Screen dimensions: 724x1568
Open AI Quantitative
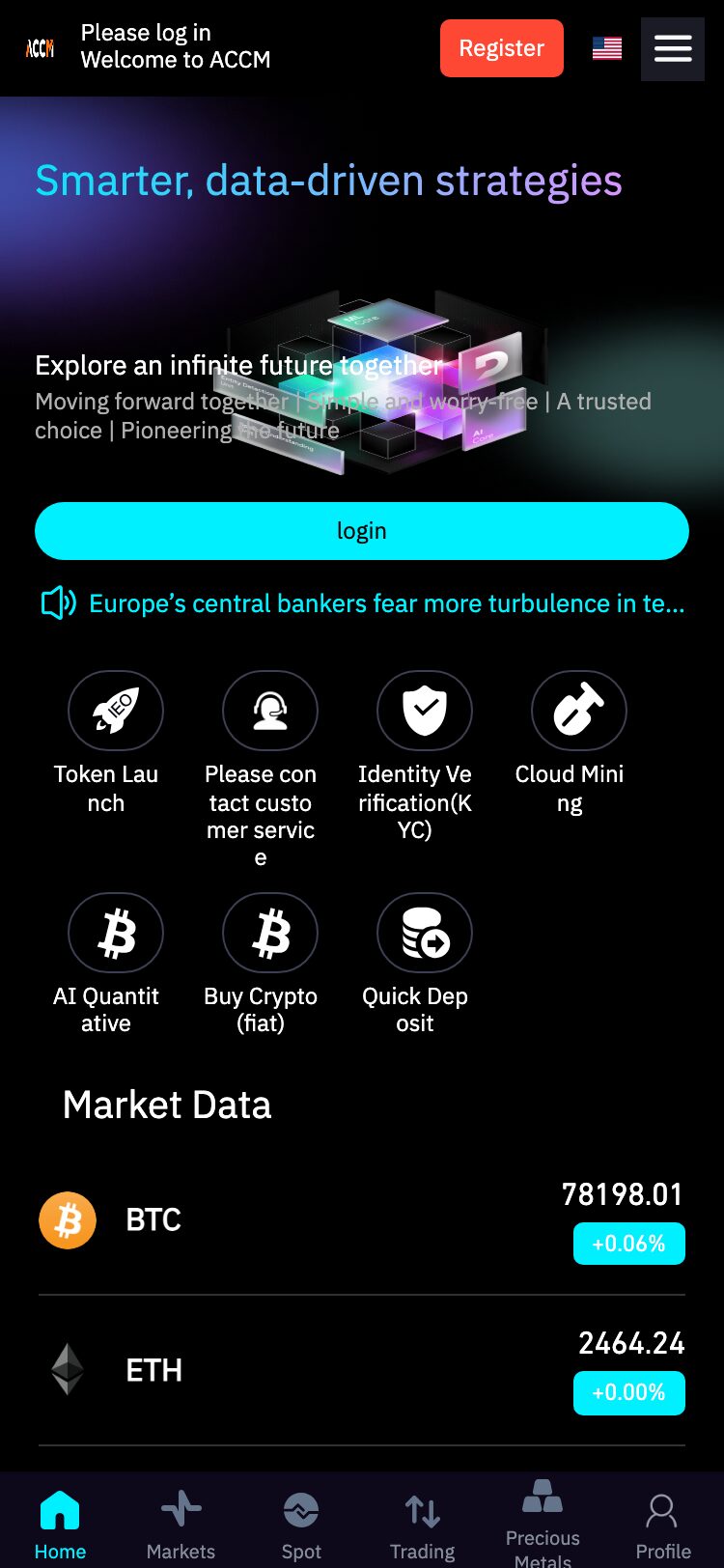tap(106, 964)
